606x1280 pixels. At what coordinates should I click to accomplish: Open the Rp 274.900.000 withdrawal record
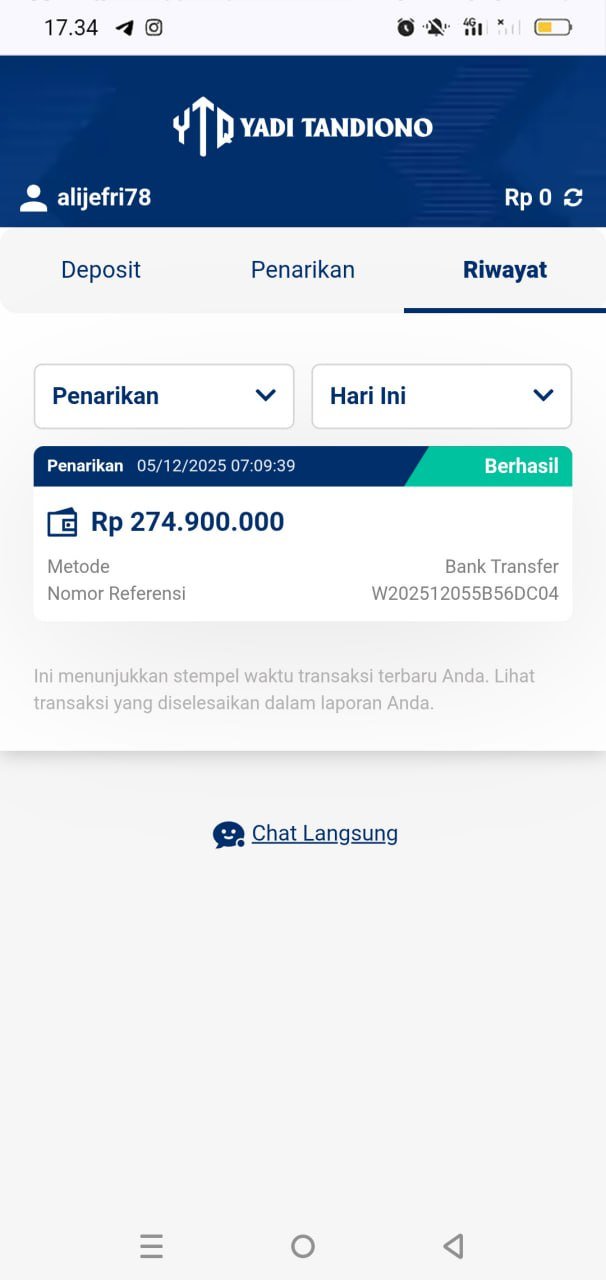[x=302, y=533]
